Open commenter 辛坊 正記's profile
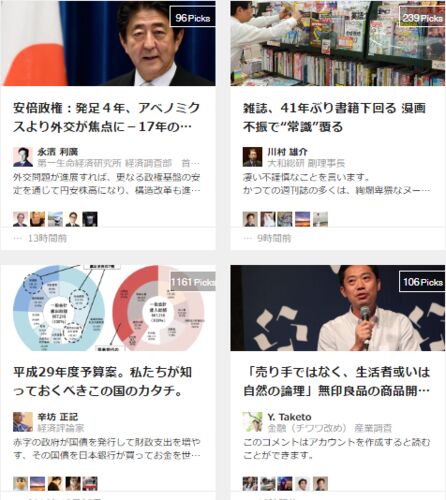This screenshot has height=500, width=446. pos(58,417)
